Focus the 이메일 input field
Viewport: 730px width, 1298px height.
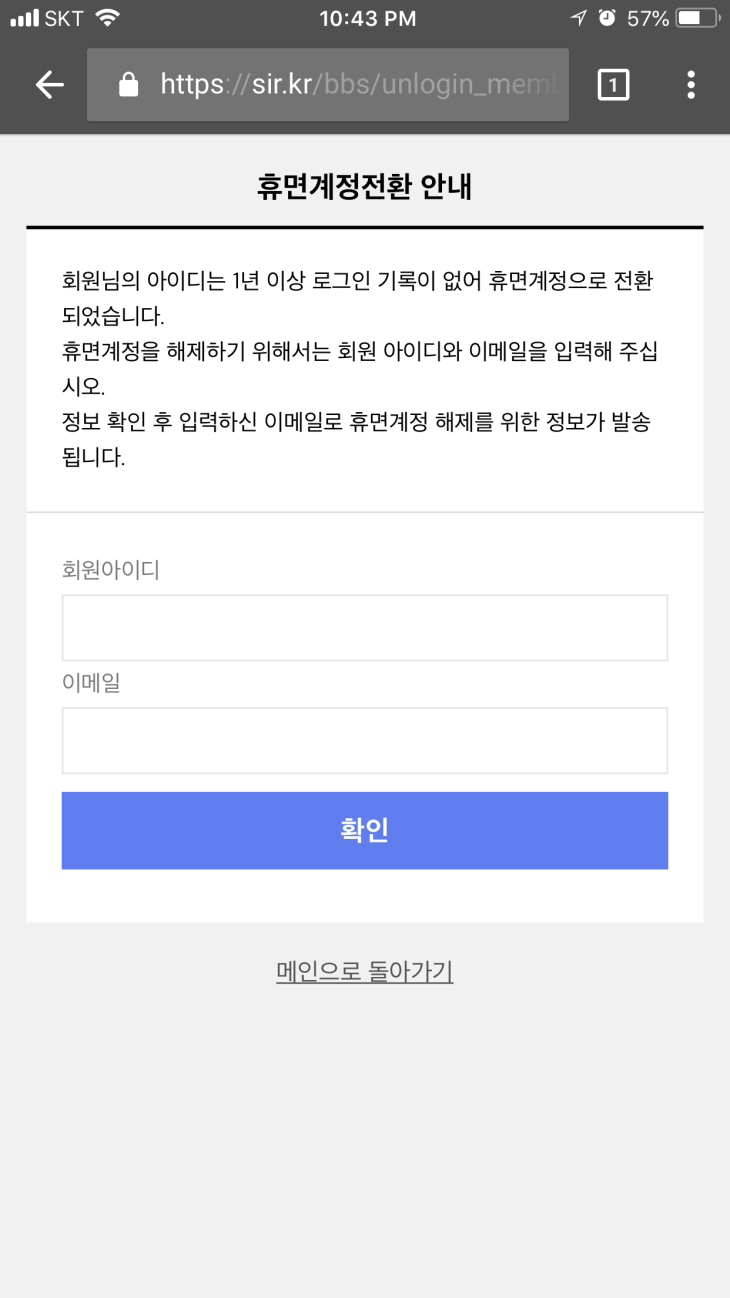pyautogui.click(x=364, y=741)
